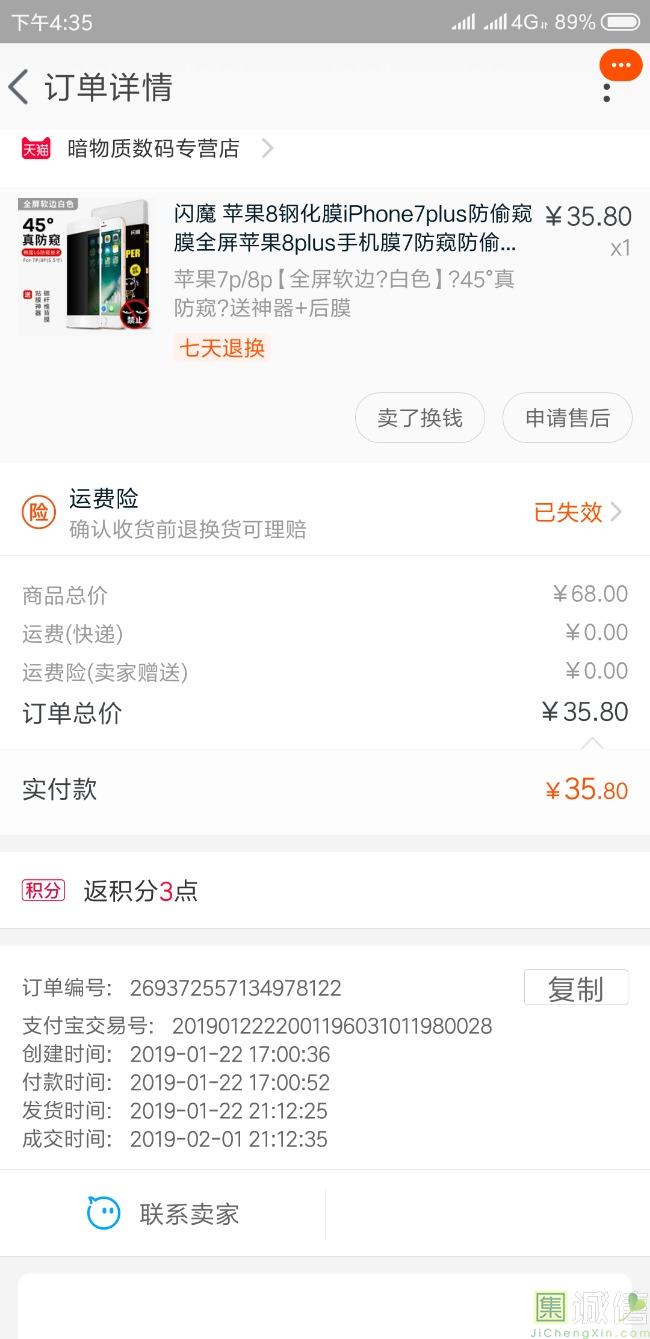Tap 申请售后 for after-sales service
Image resolution: width=650 pixels, height=1339 pixels.
567,418
